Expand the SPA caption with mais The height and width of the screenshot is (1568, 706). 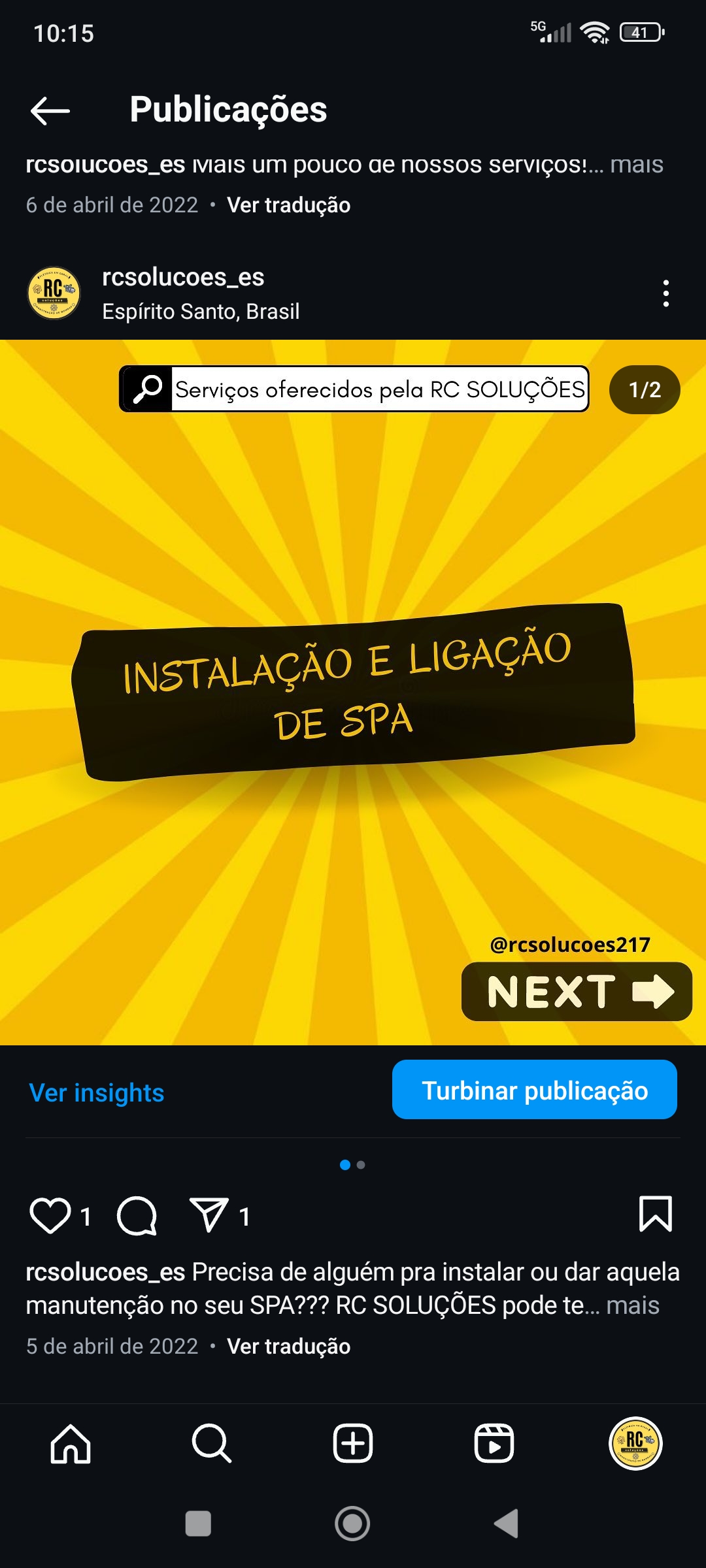coord(632,1305)
